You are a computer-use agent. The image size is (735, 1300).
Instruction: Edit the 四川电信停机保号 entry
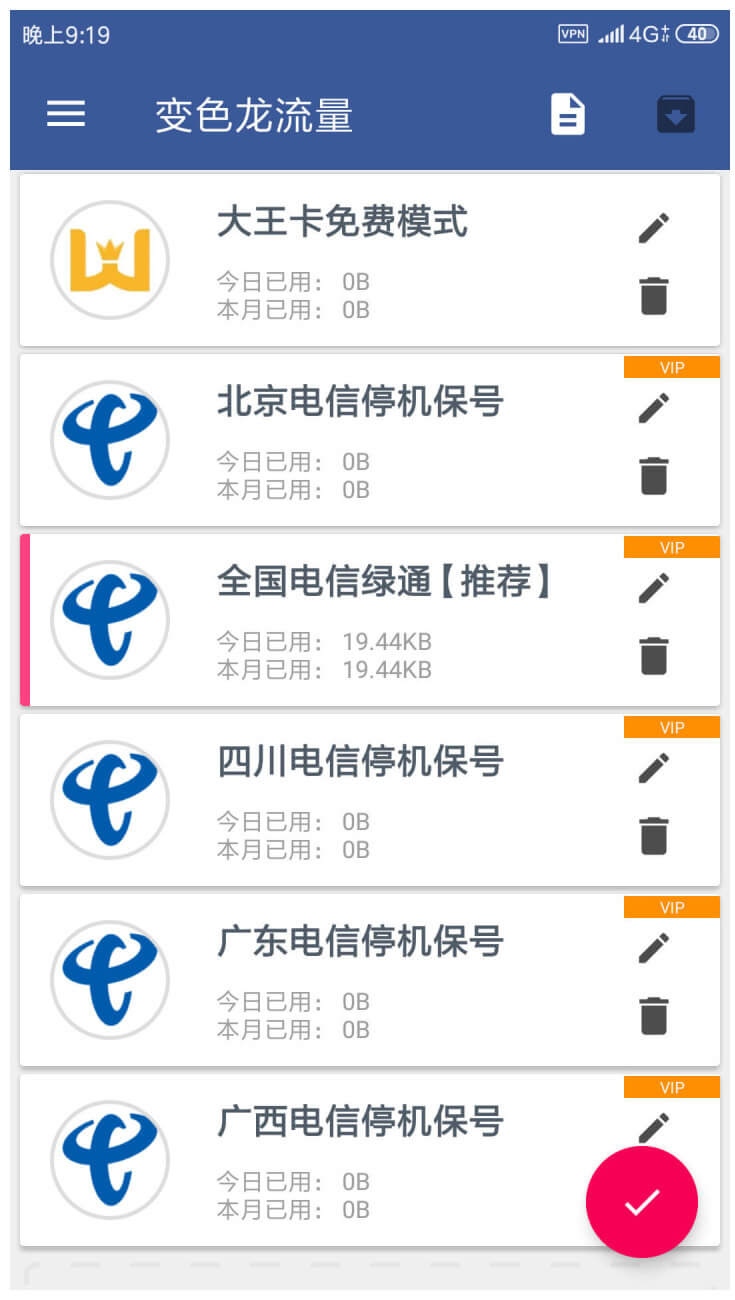[654, 768]
